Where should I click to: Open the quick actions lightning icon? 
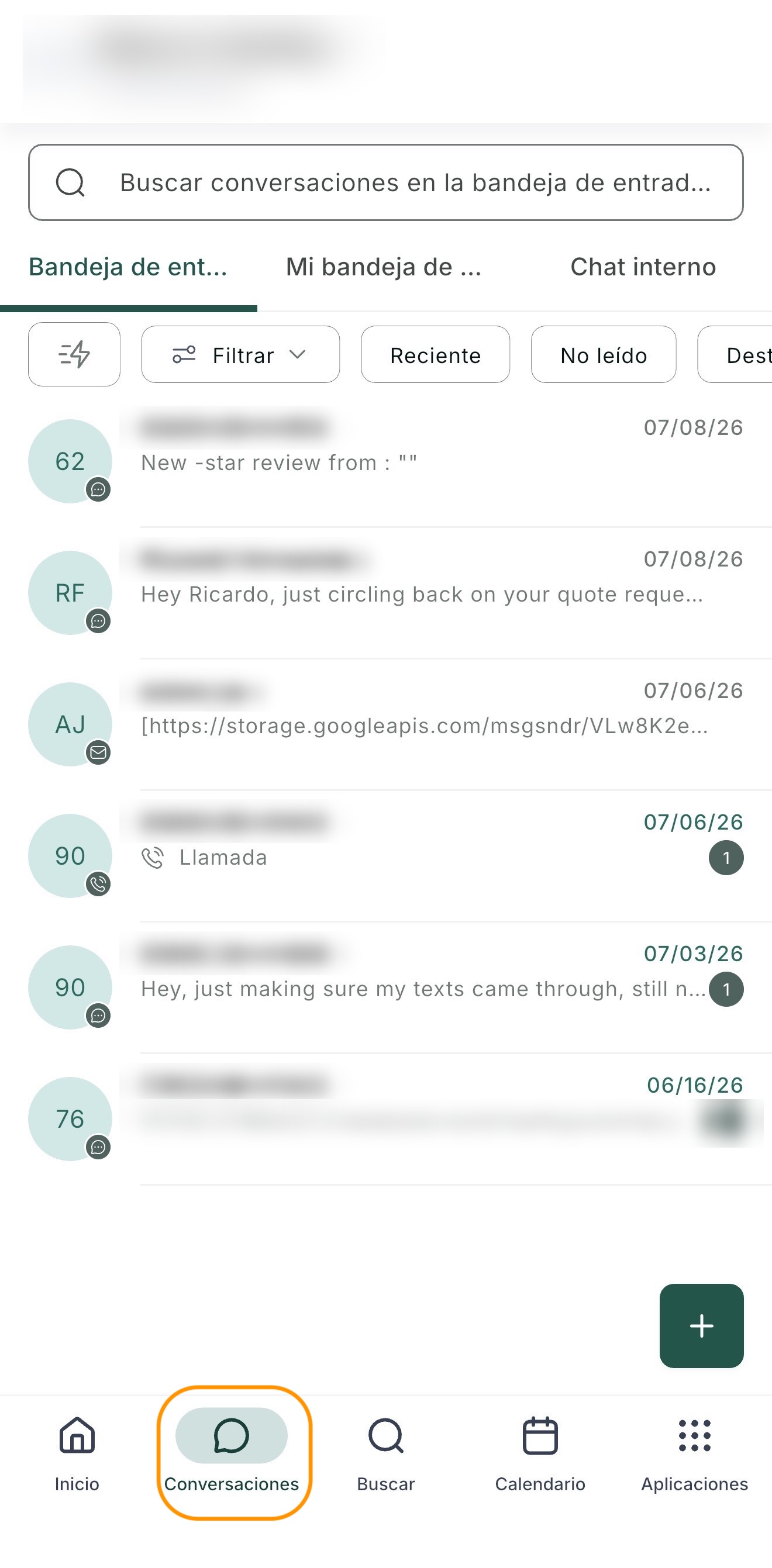point(74,354)
